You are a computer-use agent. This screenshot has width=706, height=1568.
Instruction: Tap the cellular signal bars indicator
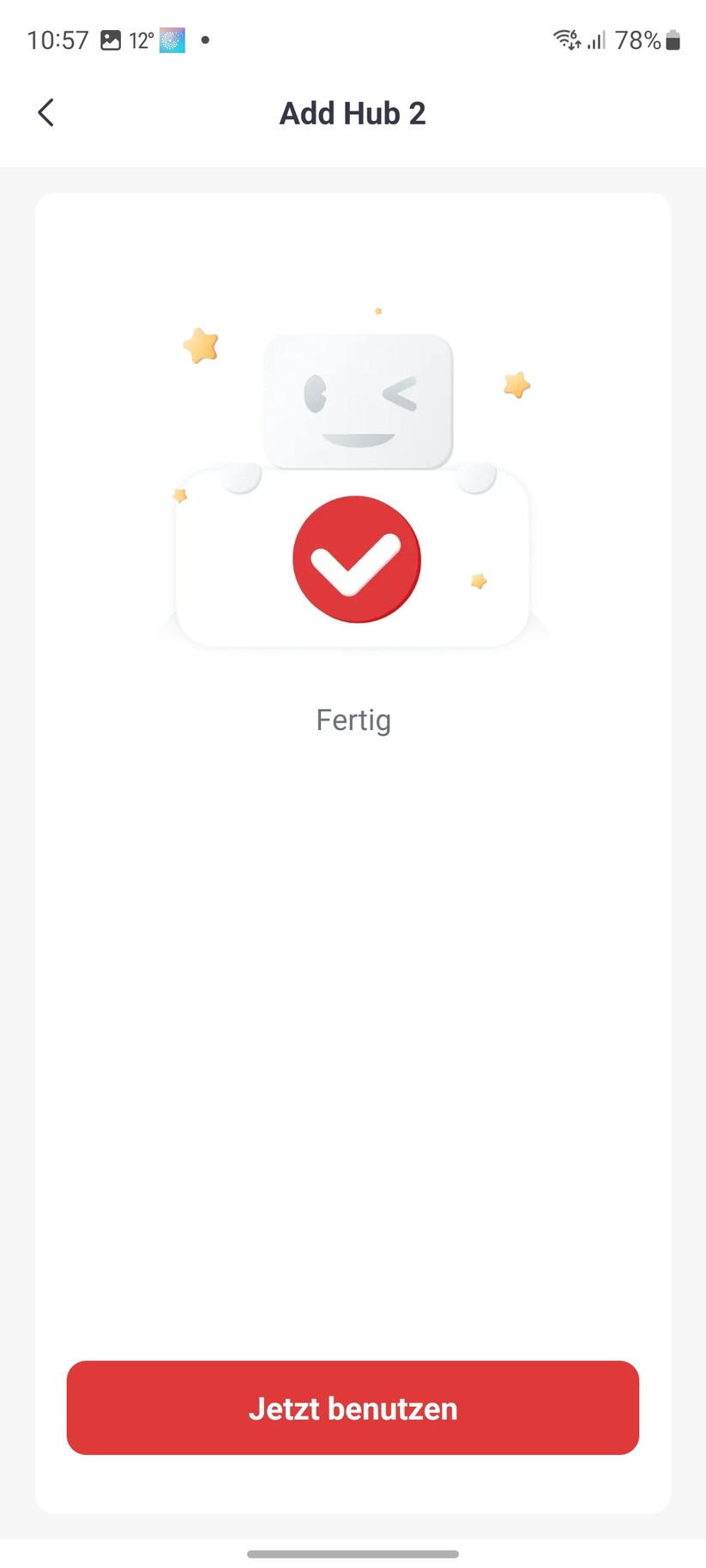pos(595,39)
